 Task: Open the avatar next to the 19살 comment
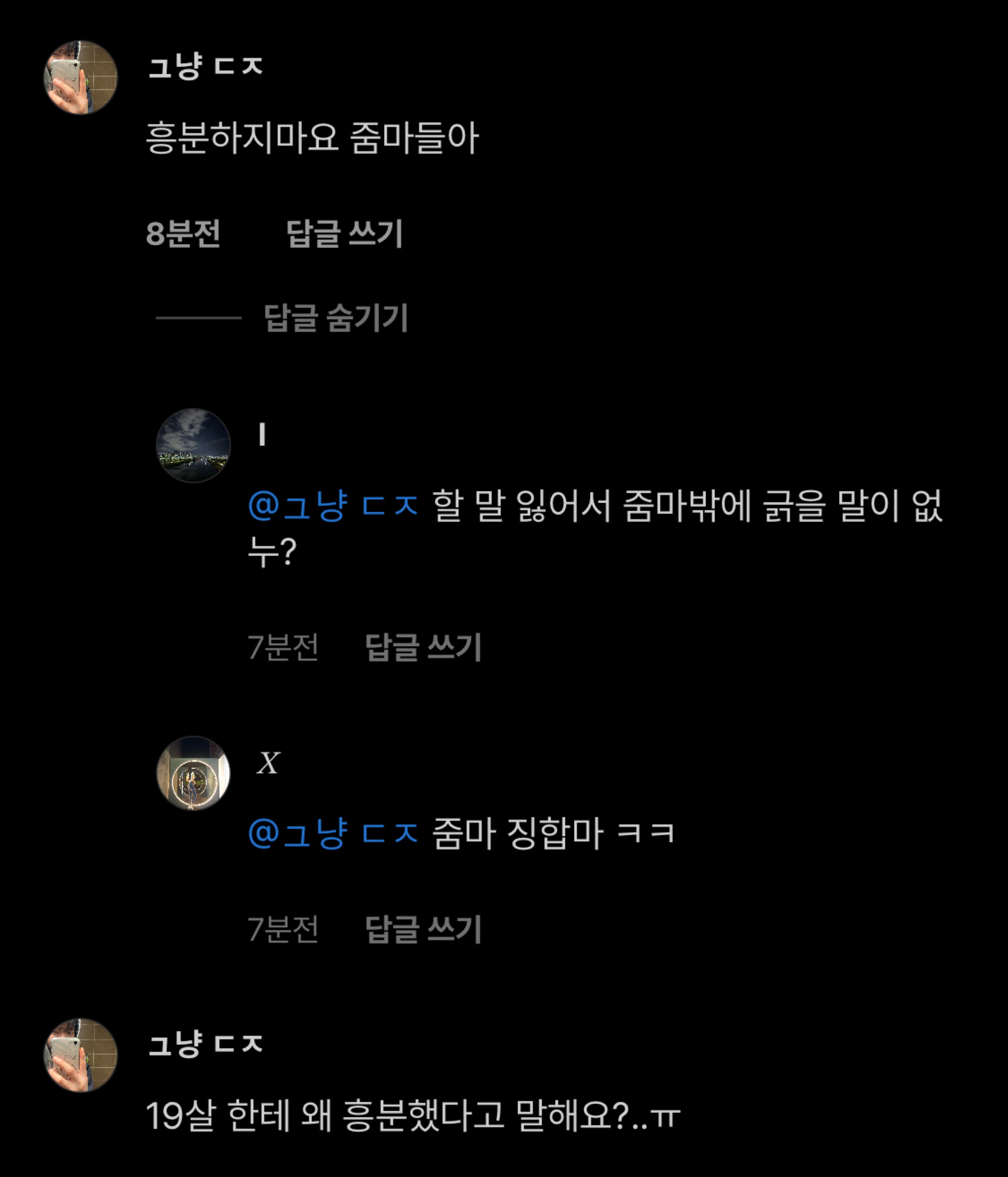pyautogui.click(x=81, y=1055)
